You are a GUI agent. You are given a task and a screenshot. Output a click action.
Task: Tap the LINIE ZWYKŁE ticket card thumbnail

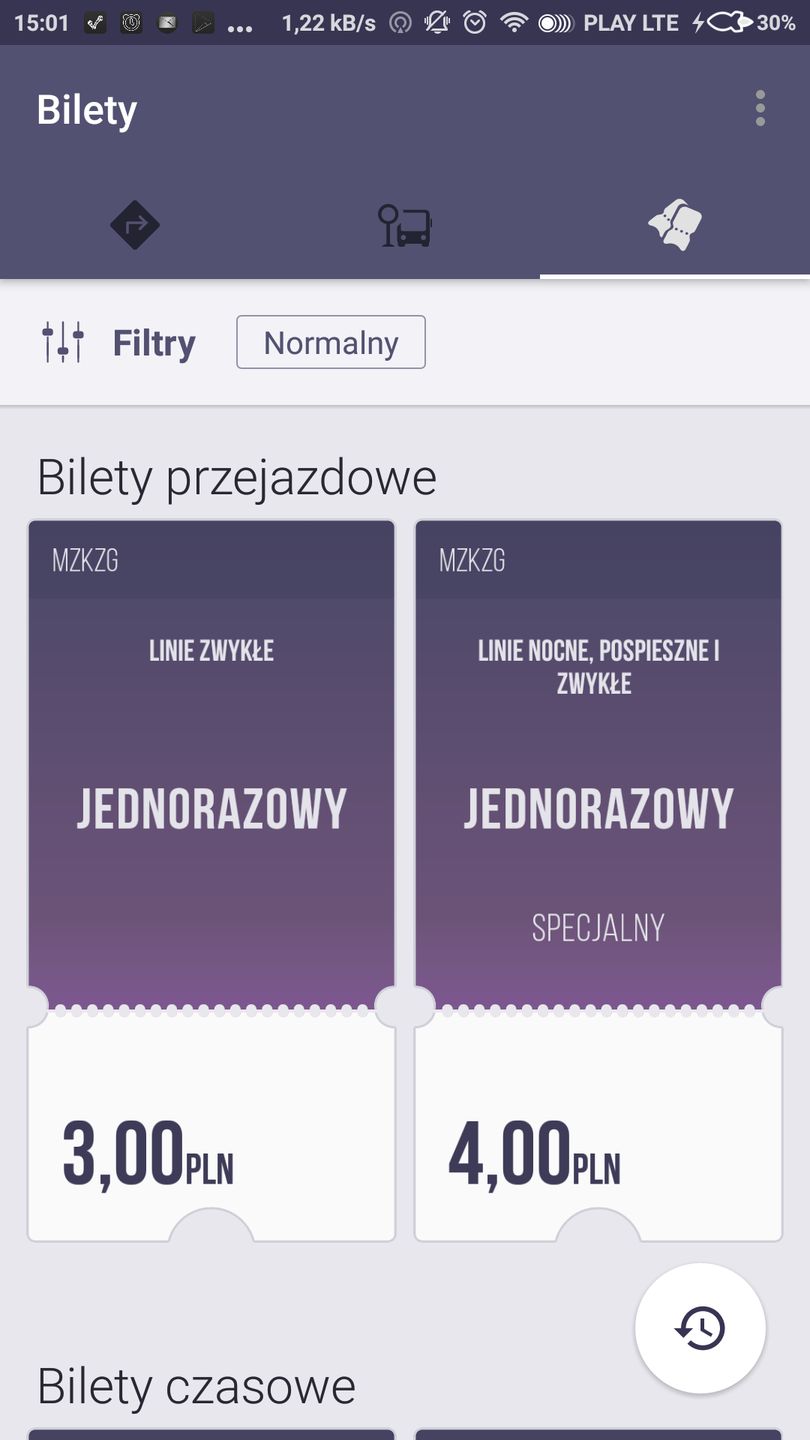(211, 760)
